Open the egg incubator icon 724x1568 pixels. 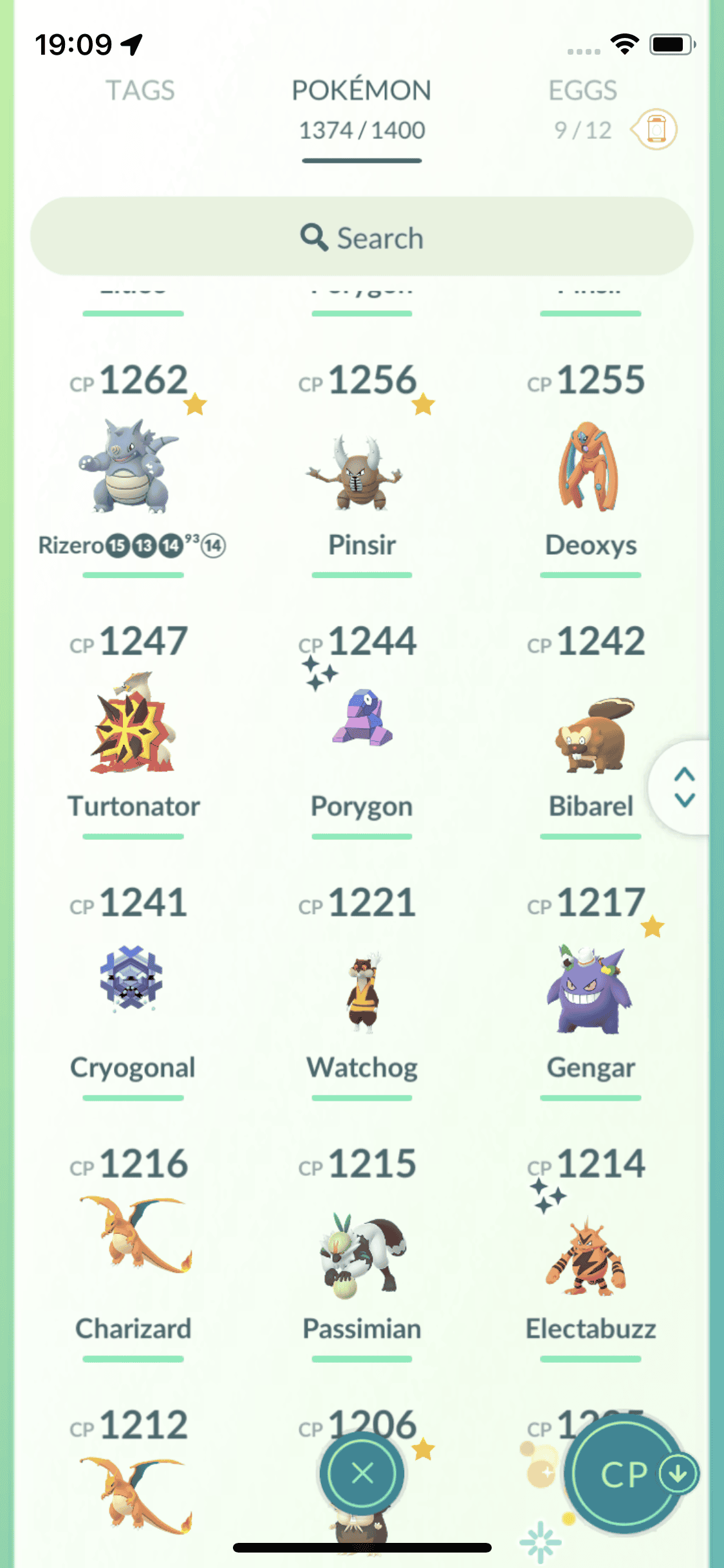click(x=655, y=129)
